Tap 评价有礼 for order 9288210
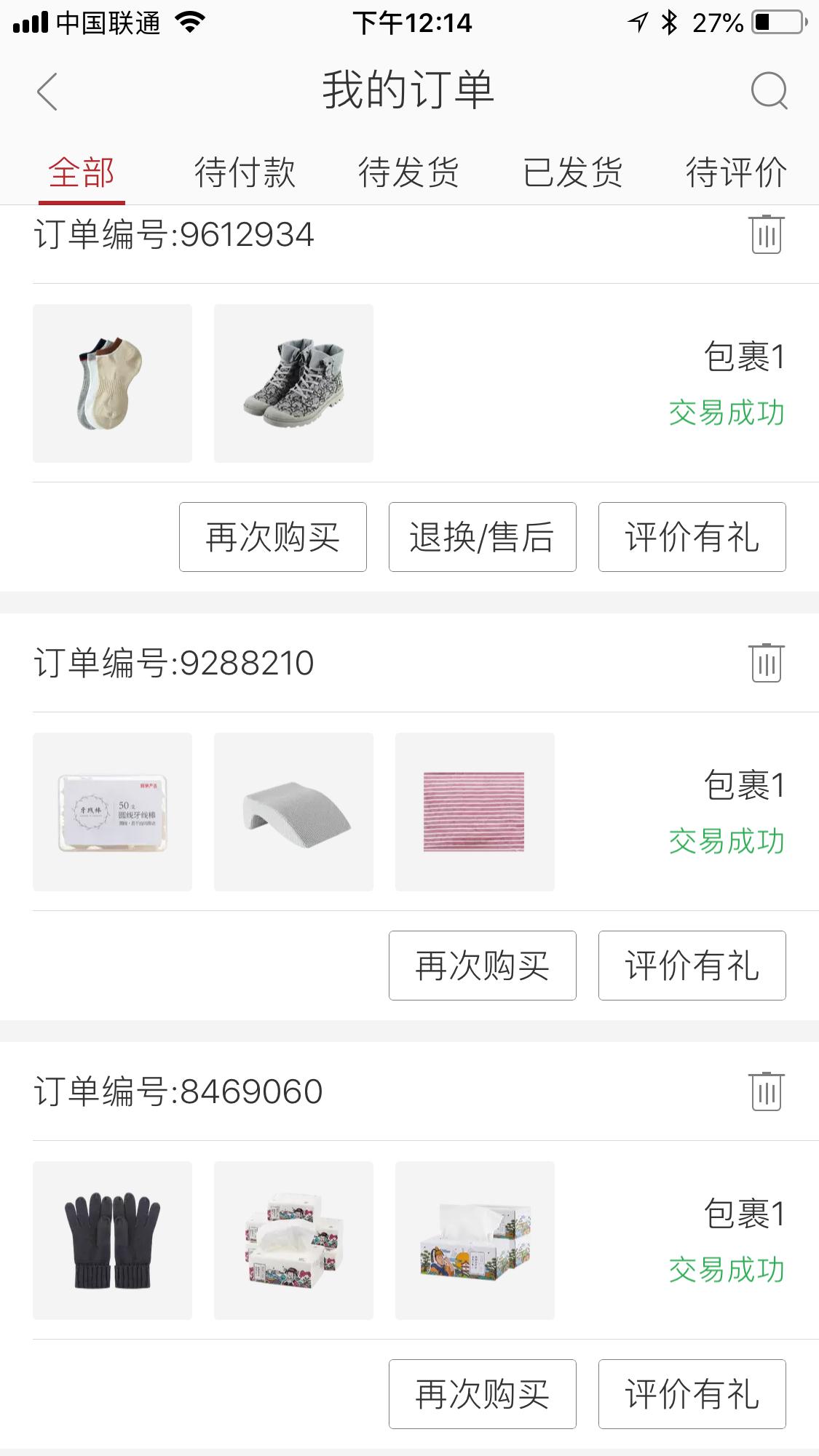The width and height of the screenshot is (819, 1456). [x=692, y=966]
